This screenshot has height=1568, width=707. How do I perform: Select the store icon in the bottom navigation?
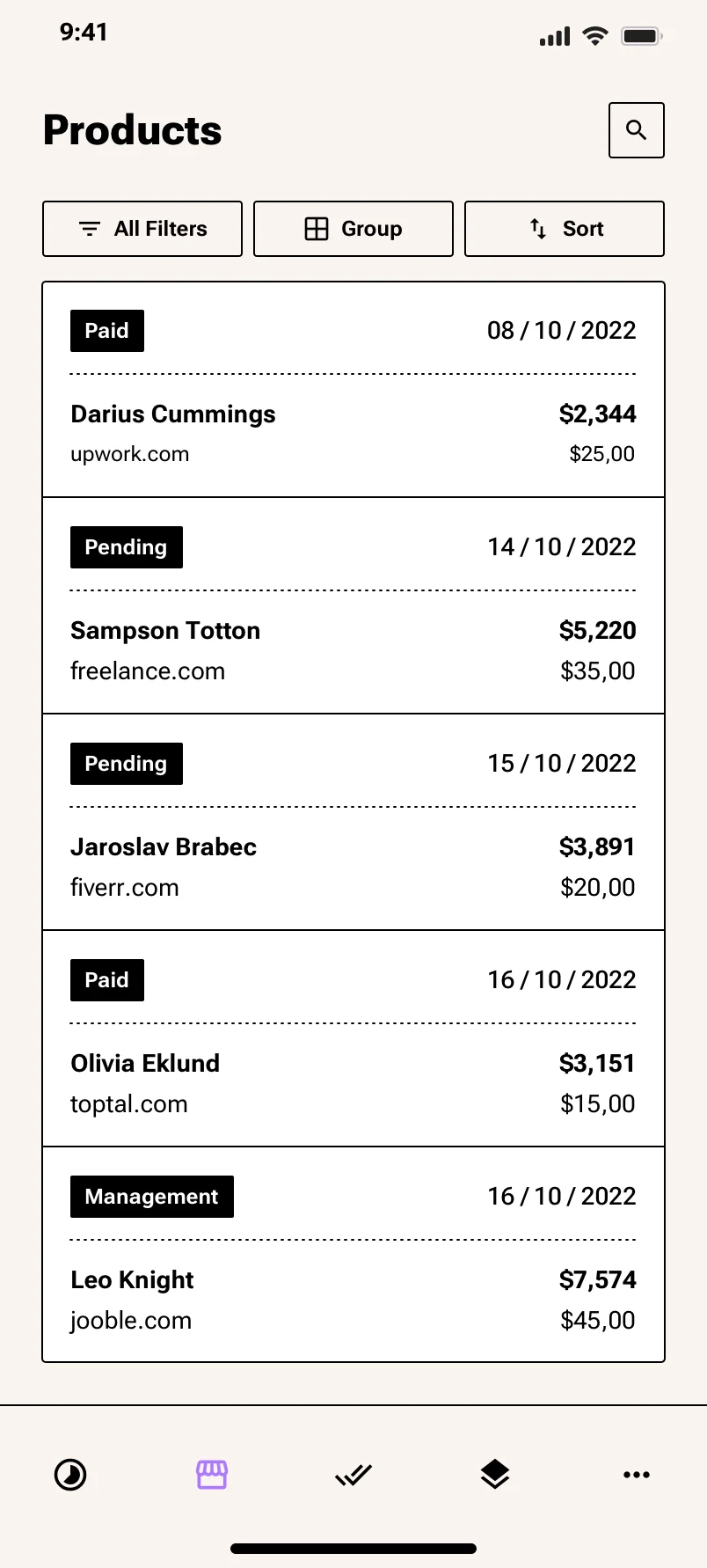point(211,1475)
